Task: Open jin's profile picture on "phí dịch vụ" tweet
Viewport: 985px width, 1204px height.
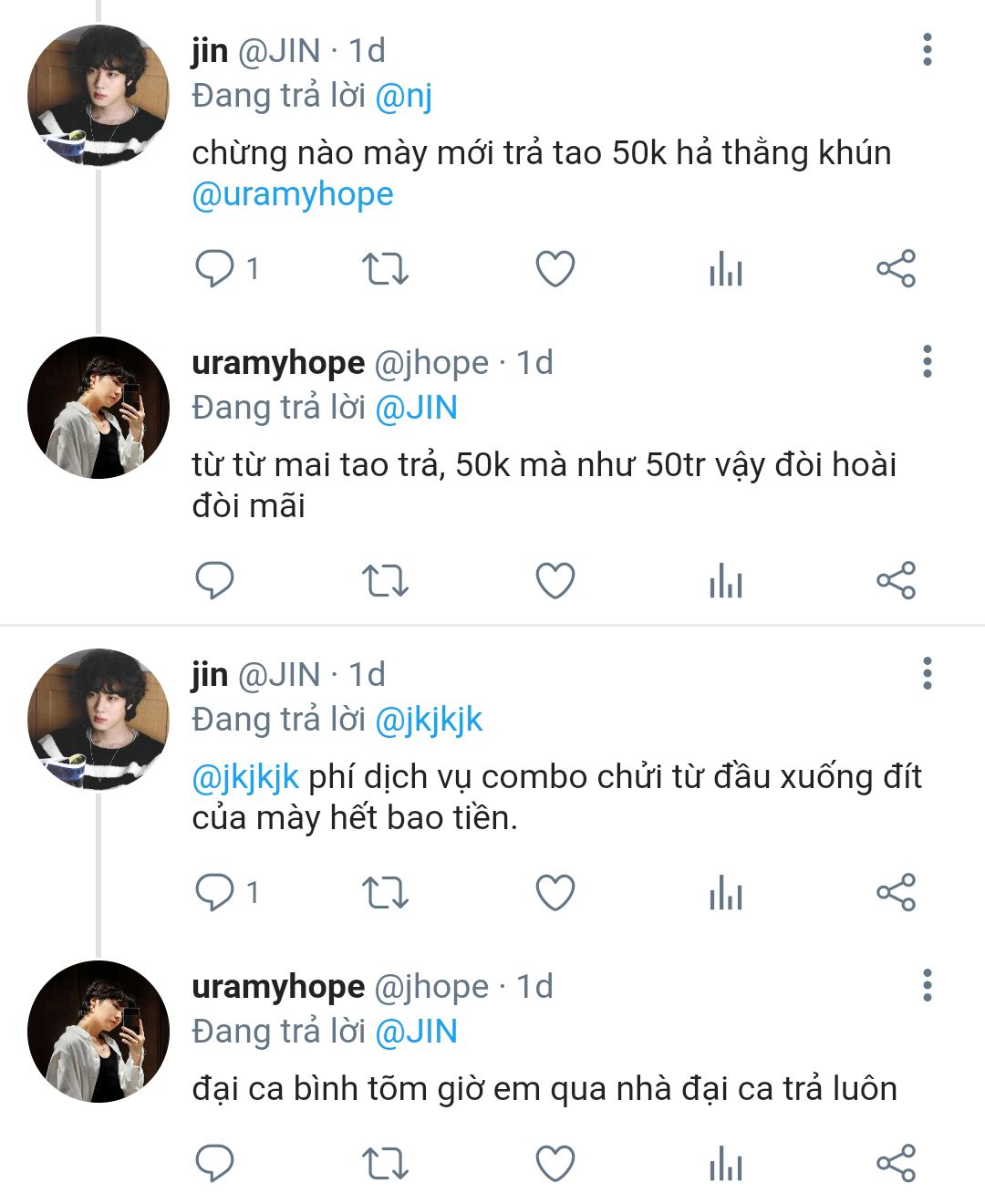Action: click(98, 719)
